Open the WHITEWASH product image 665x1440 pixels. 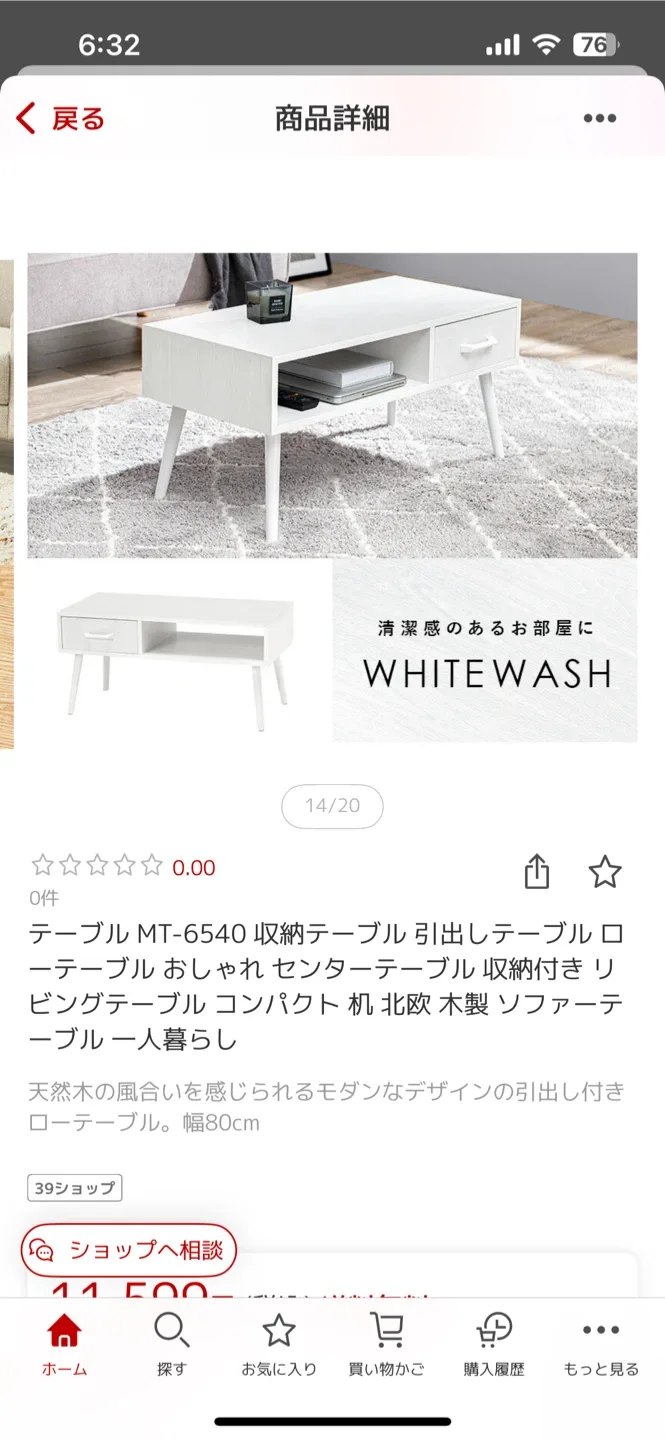coord(332,497)
